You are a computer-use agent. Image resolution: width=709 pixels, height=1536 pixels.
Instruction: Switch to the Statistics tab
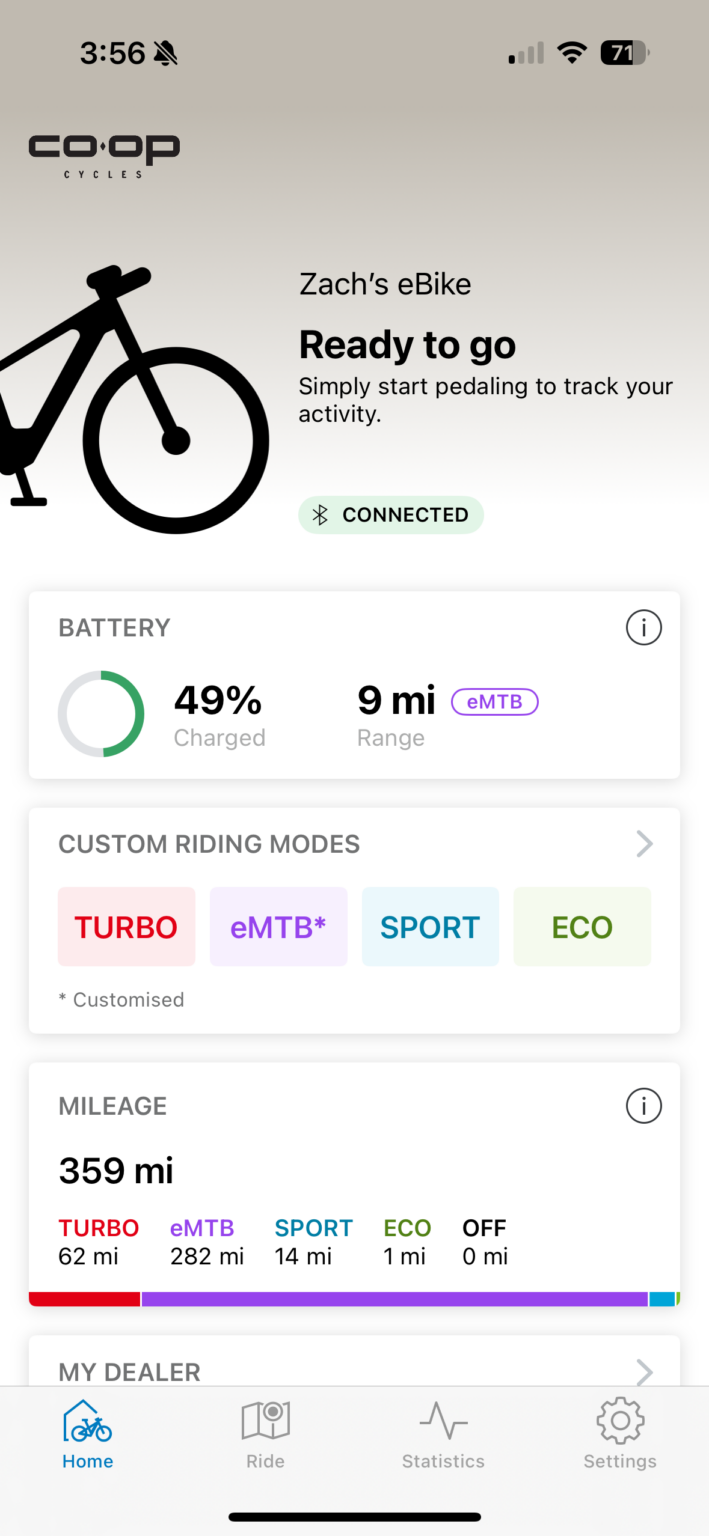tap(443, 1435)
